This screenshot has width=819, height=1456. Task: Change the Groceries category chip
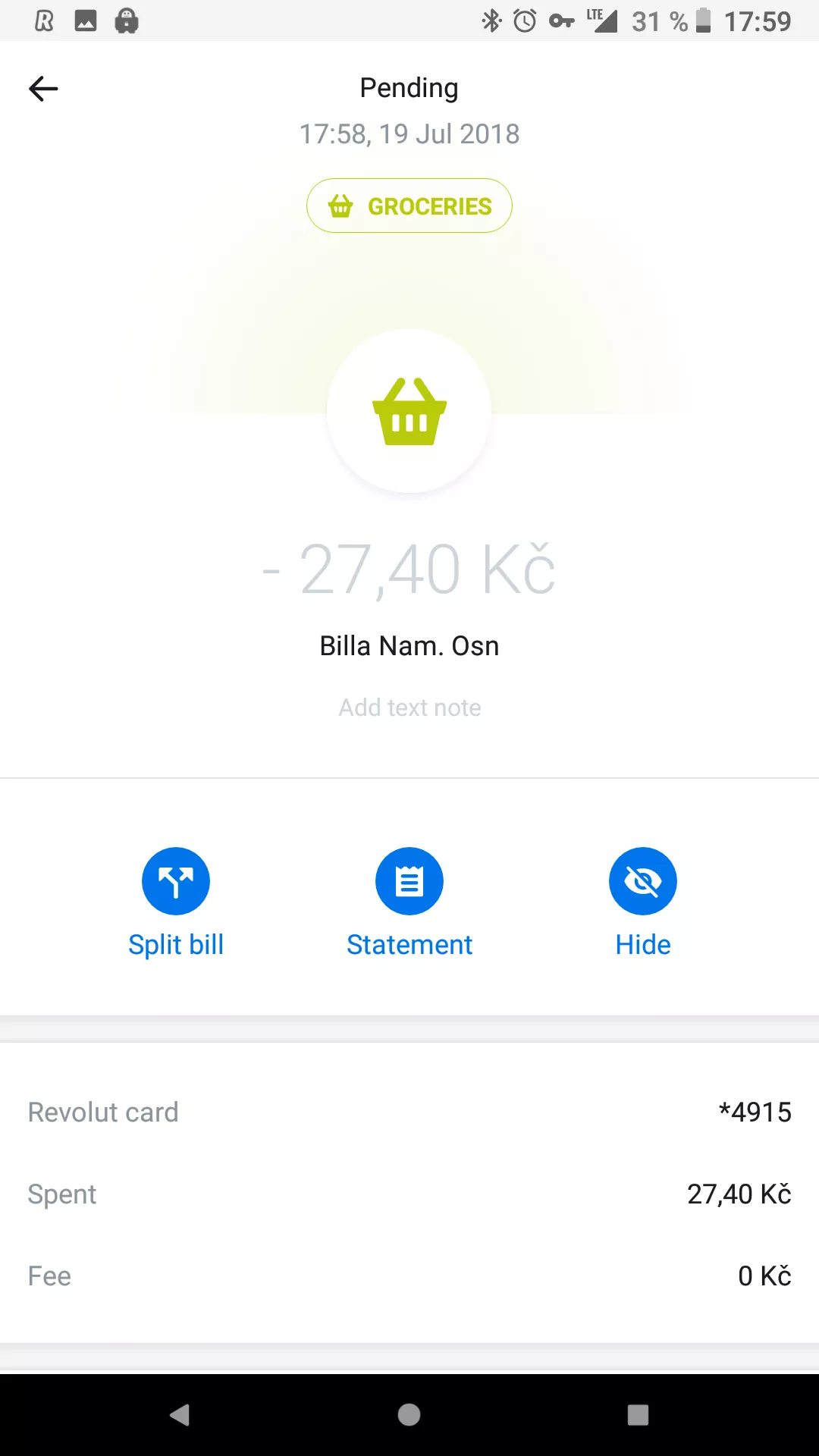tap(409, 206)
